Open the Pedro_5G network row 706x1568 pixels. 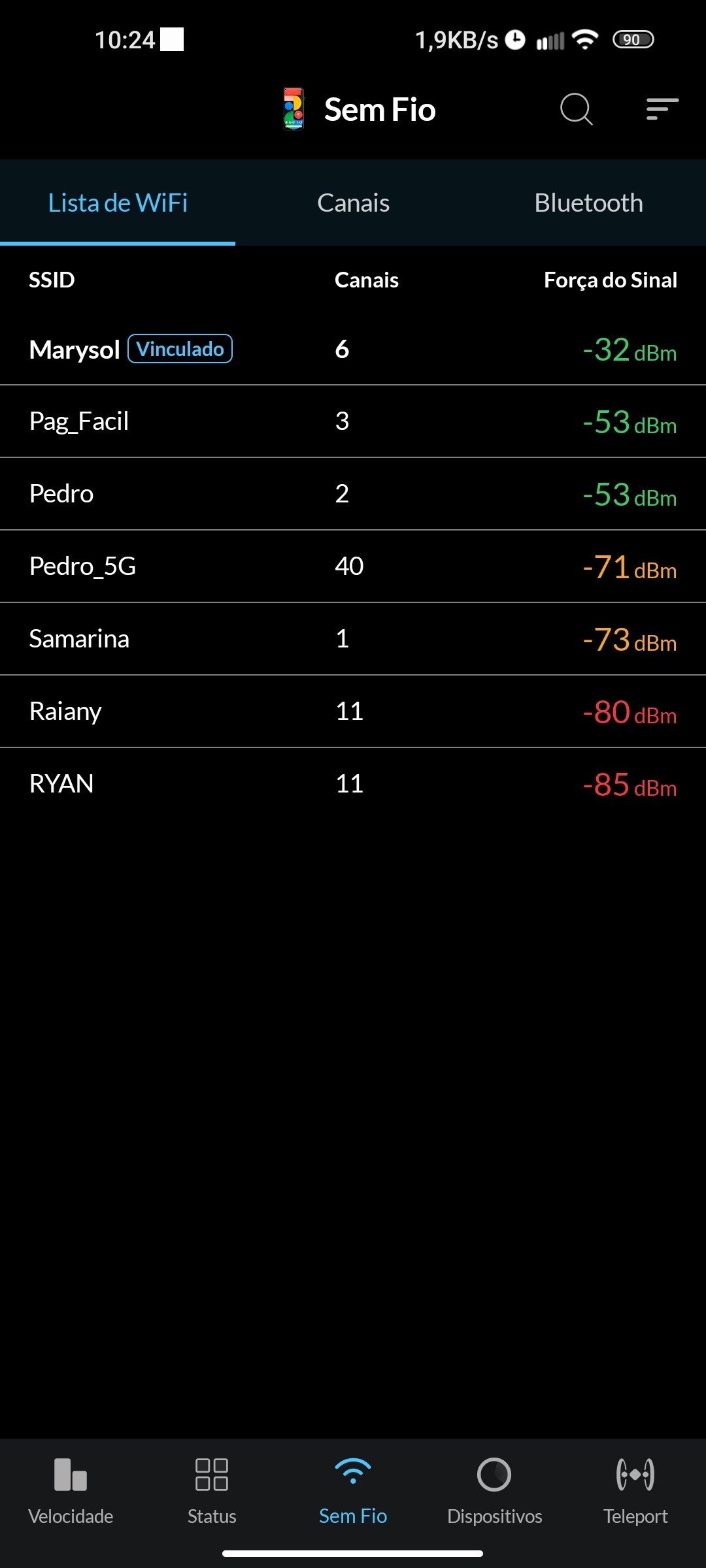tap(353, 566)
